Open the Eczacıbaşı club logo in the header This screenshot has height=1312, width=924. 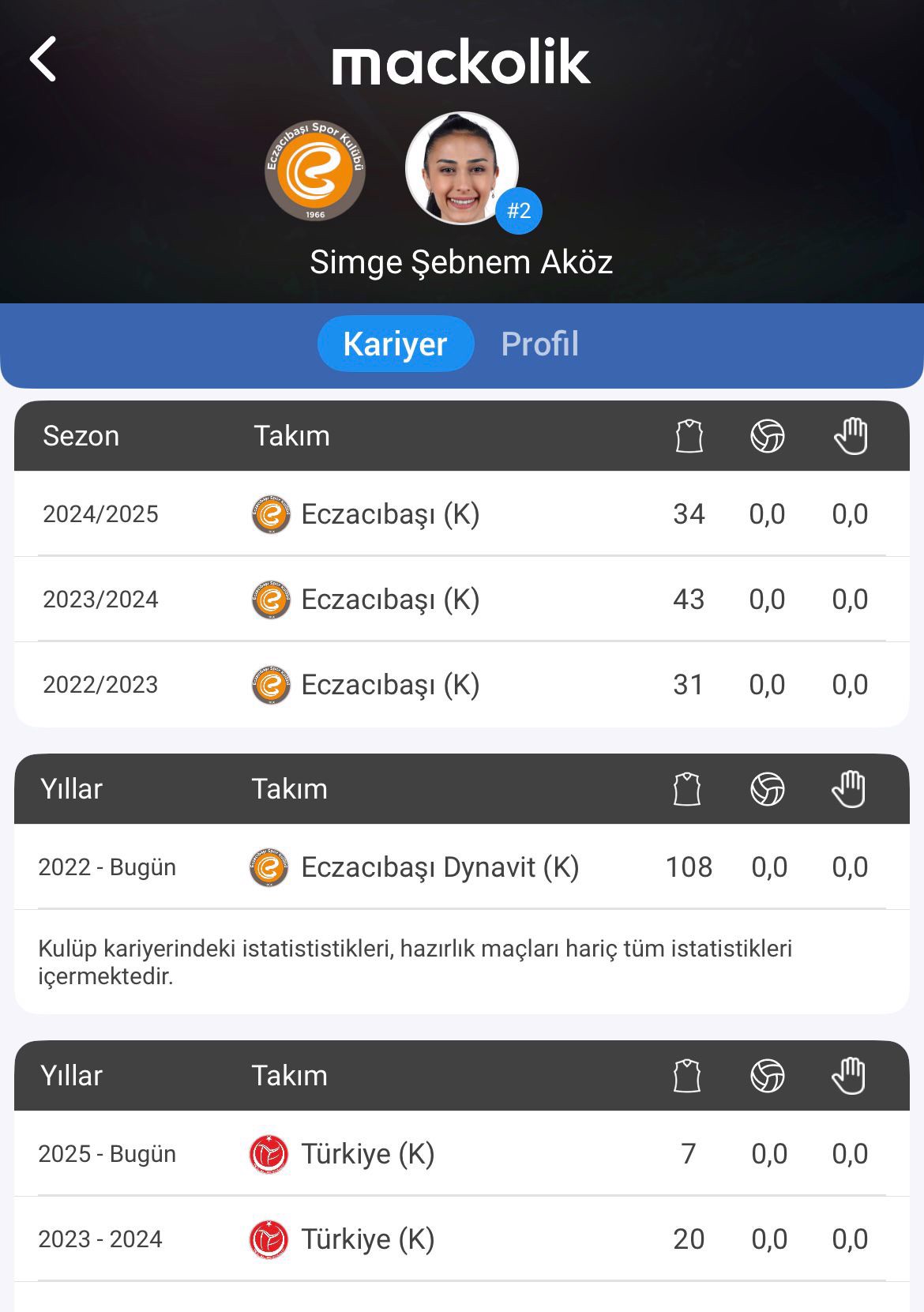click(315, 170)
